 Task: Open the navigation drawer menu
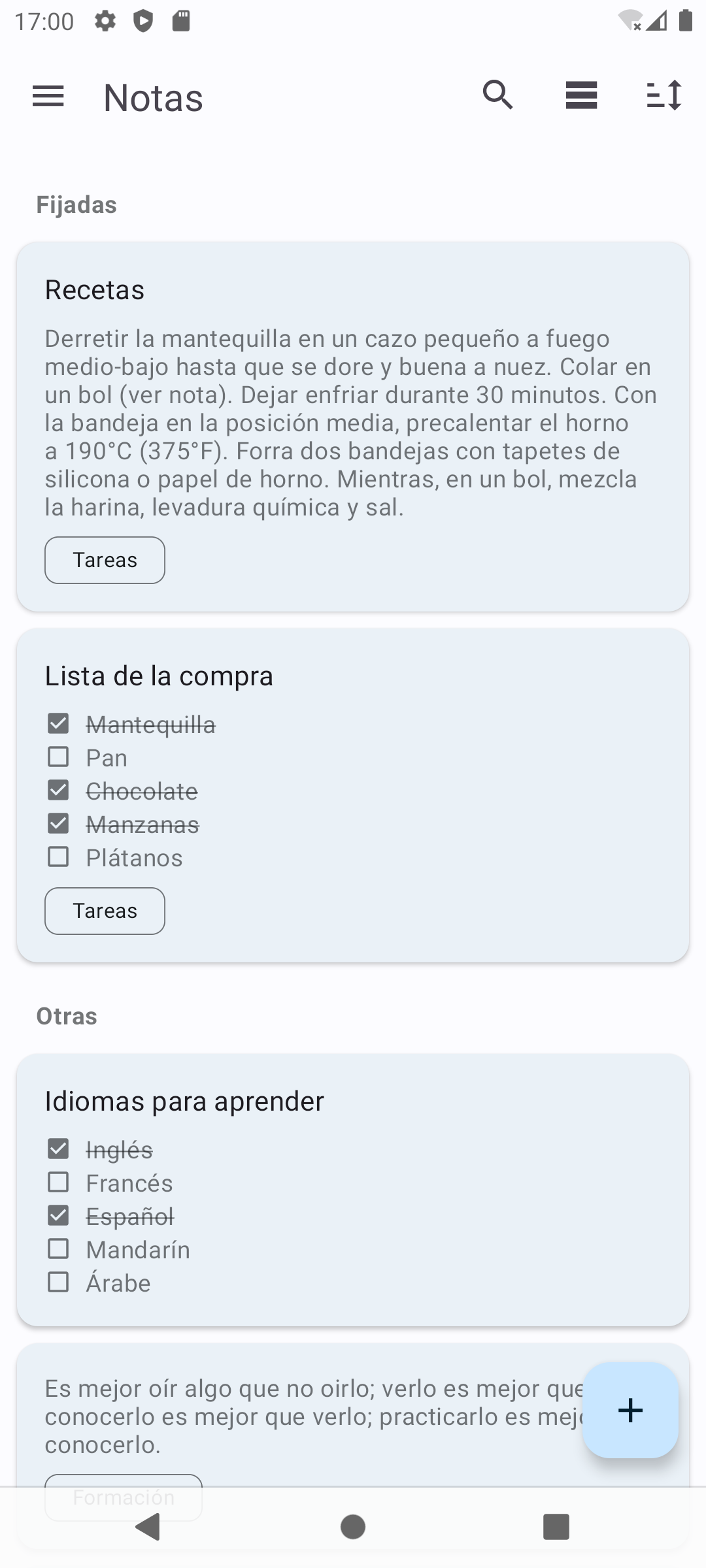click(48, 97)
